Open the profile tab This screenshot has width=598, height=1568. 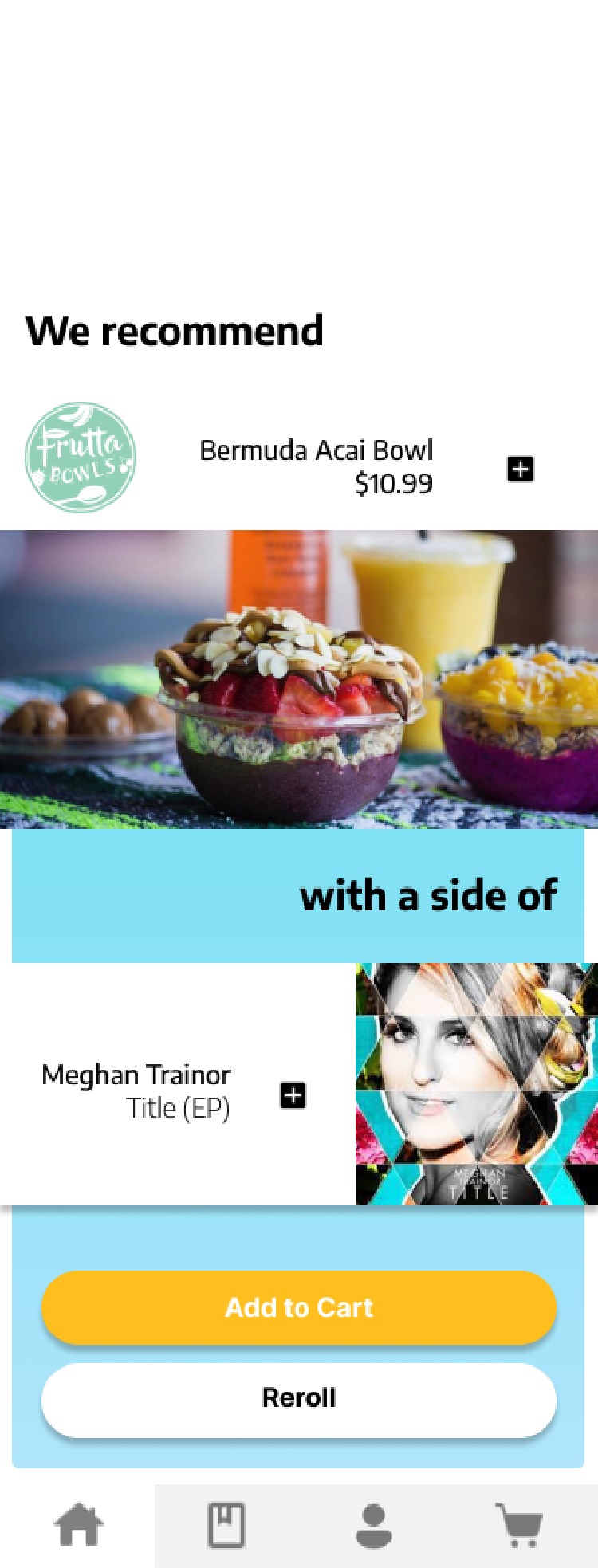coord(373,1526)
